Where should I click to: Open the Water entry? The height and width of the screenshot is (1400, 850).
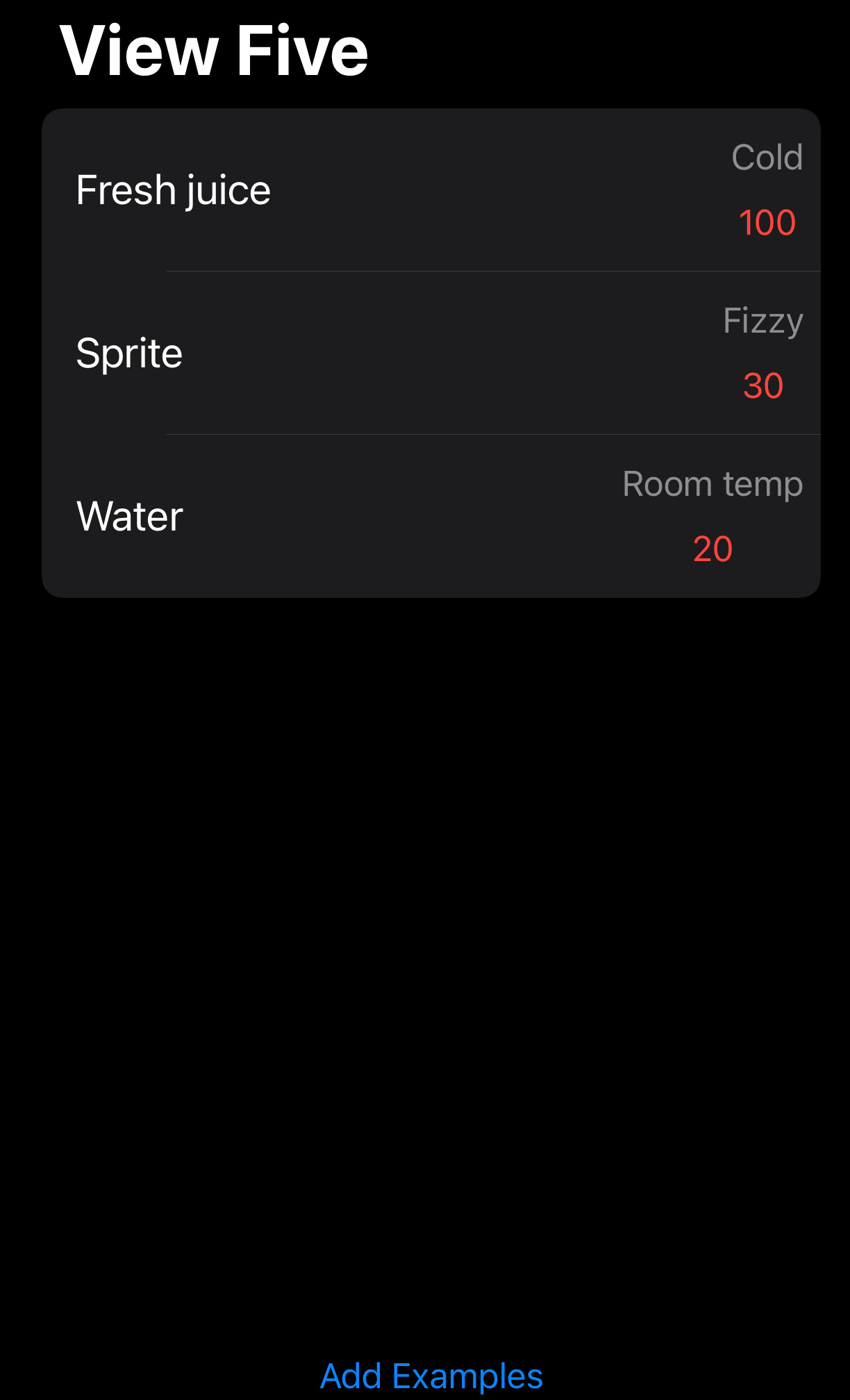click(431, 516)
